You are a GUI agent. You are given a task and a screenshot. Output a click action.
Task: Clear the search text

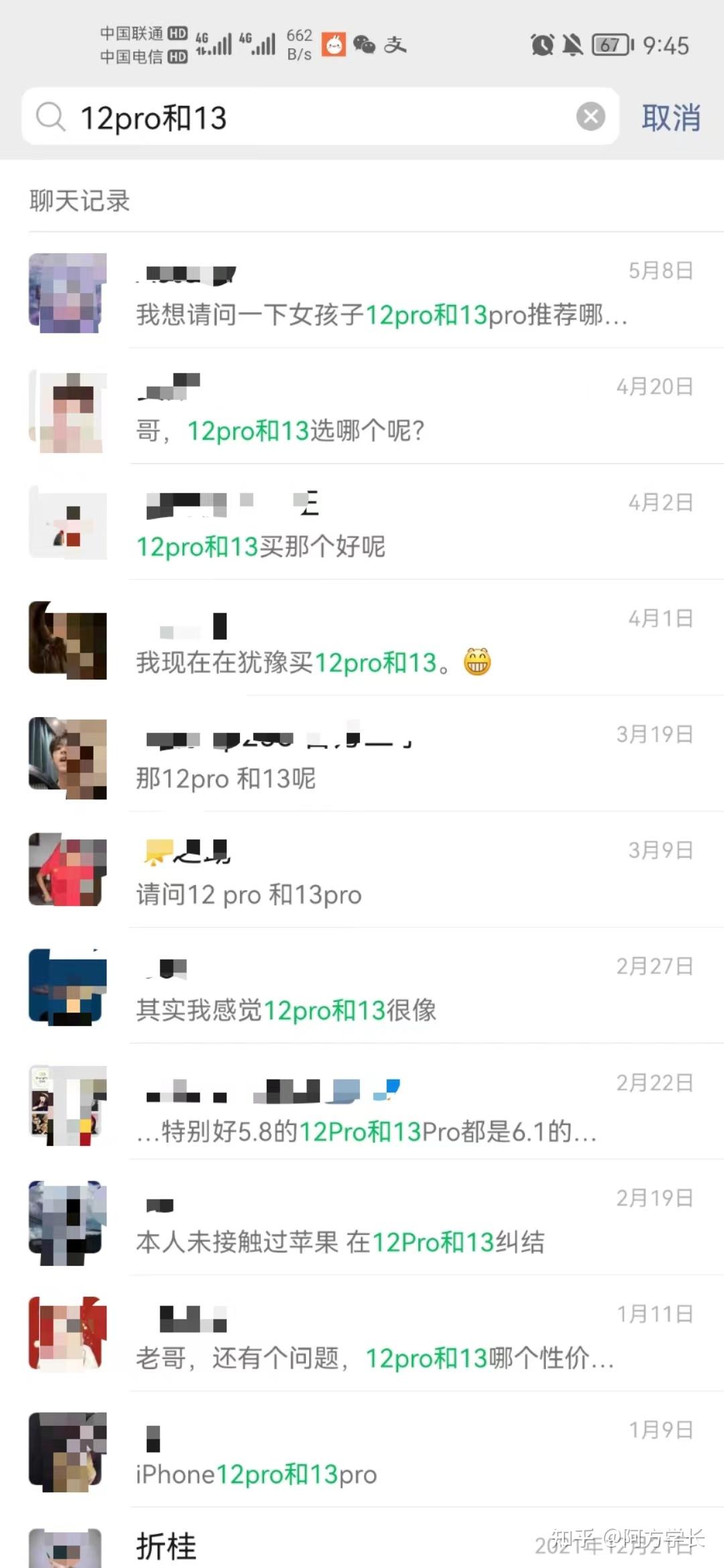click(x=591, y=117)
